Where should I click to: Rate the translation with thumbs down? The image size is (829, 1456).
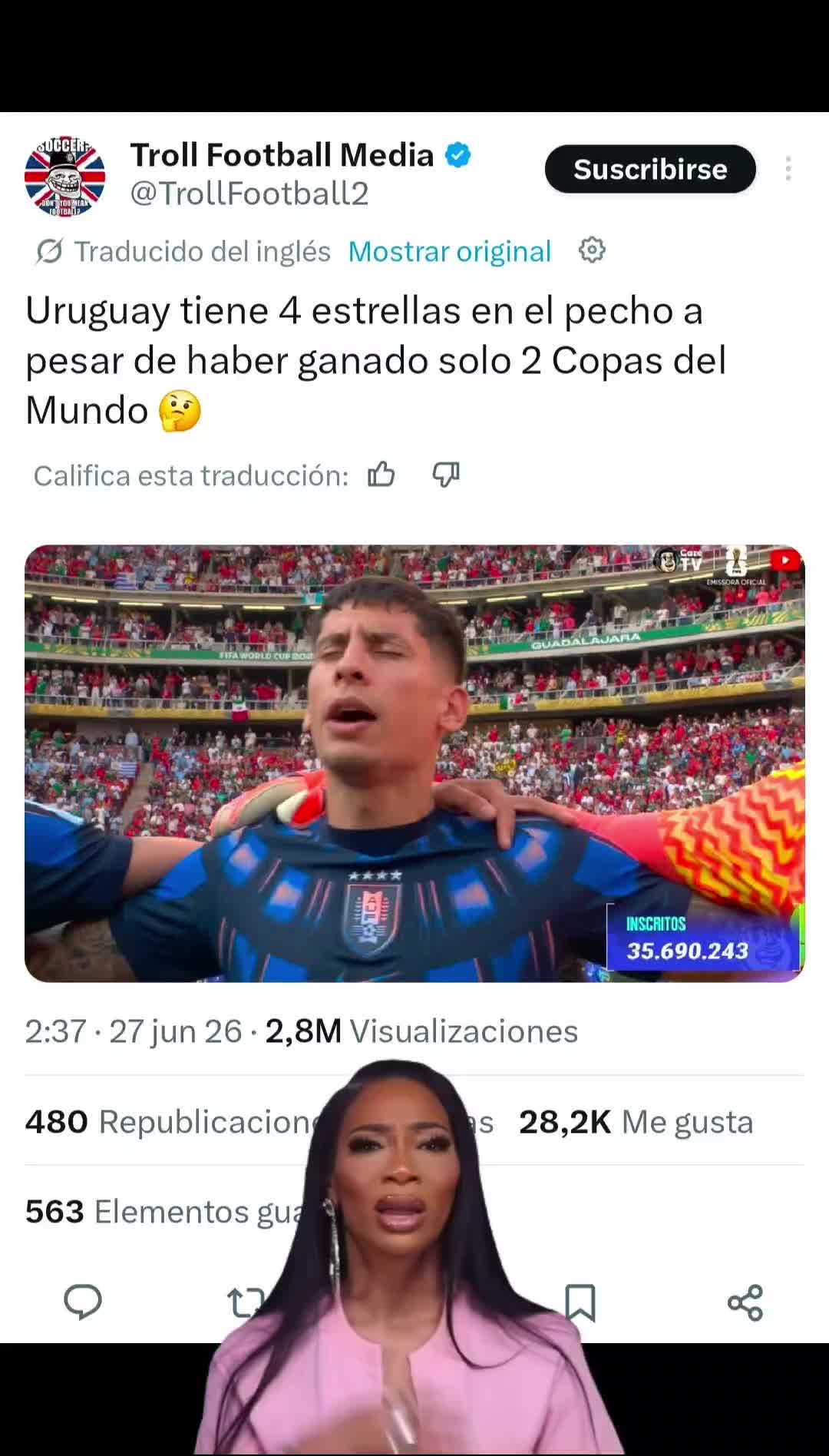tap(446, 475)
